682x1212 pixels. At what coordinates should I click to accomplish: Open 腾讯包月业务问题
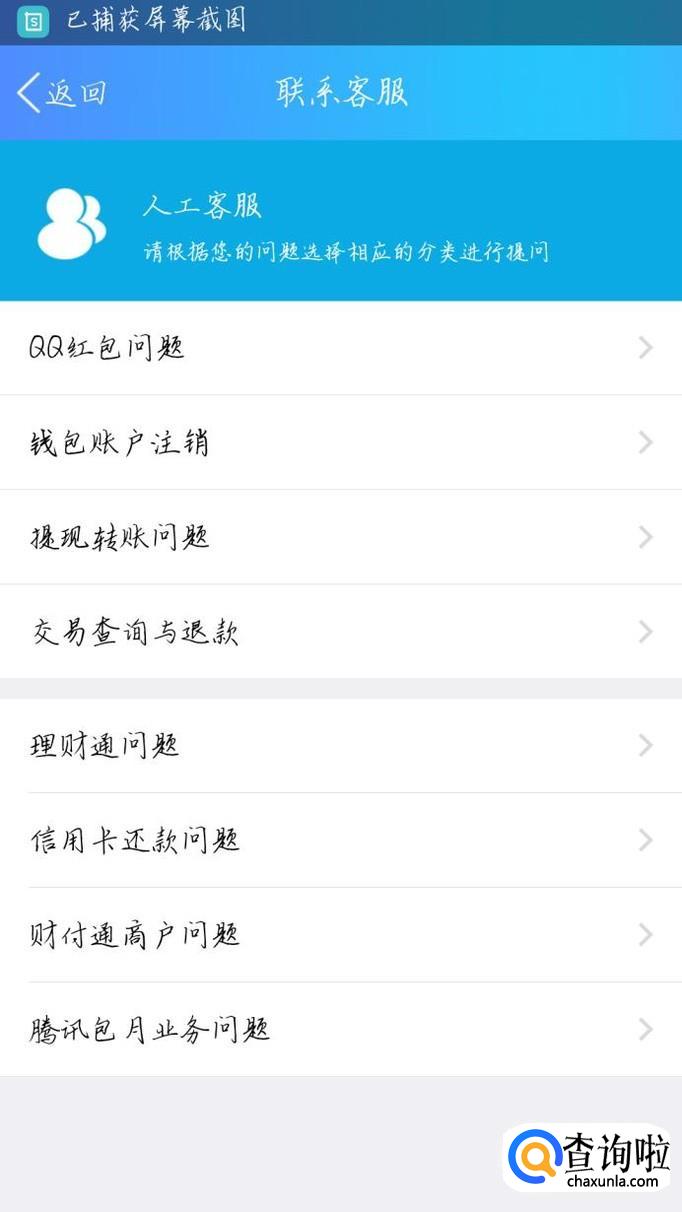[x=340, y=1029]
